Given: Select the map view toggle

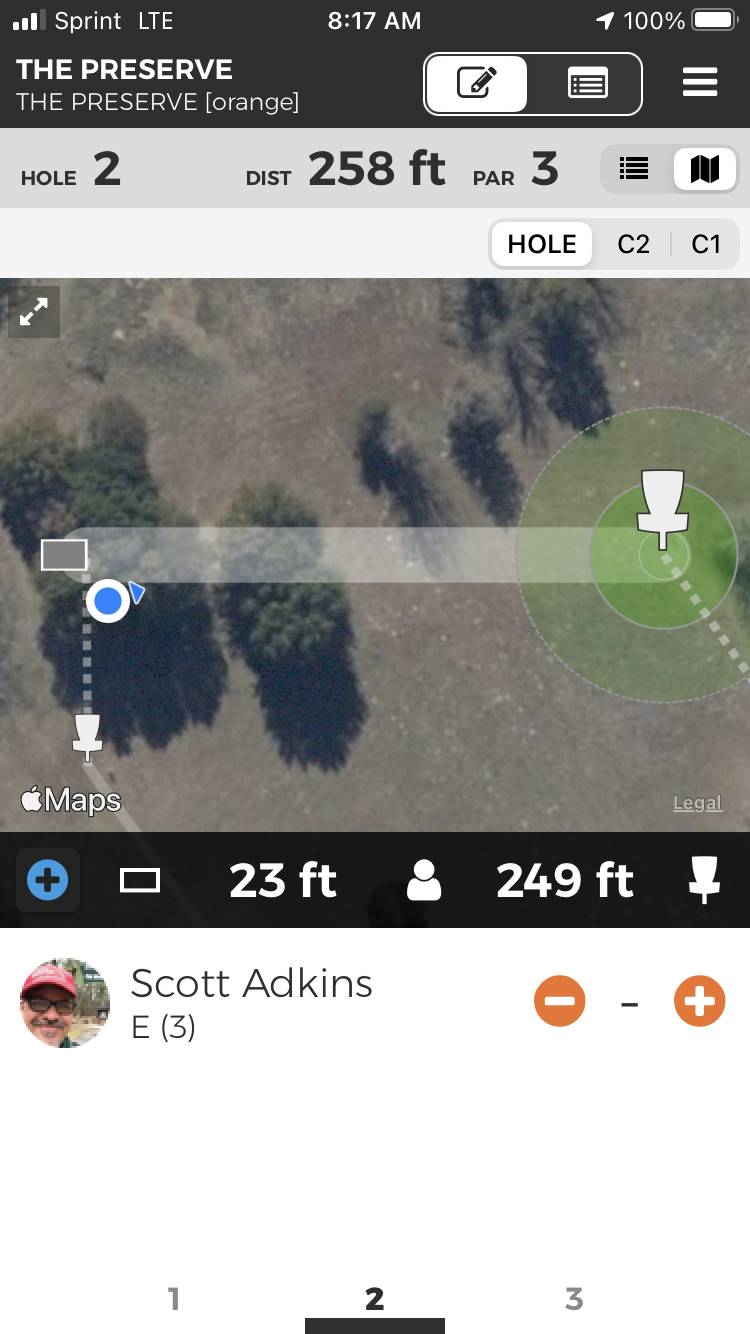Looking at the screenshot, I should 705,169.
